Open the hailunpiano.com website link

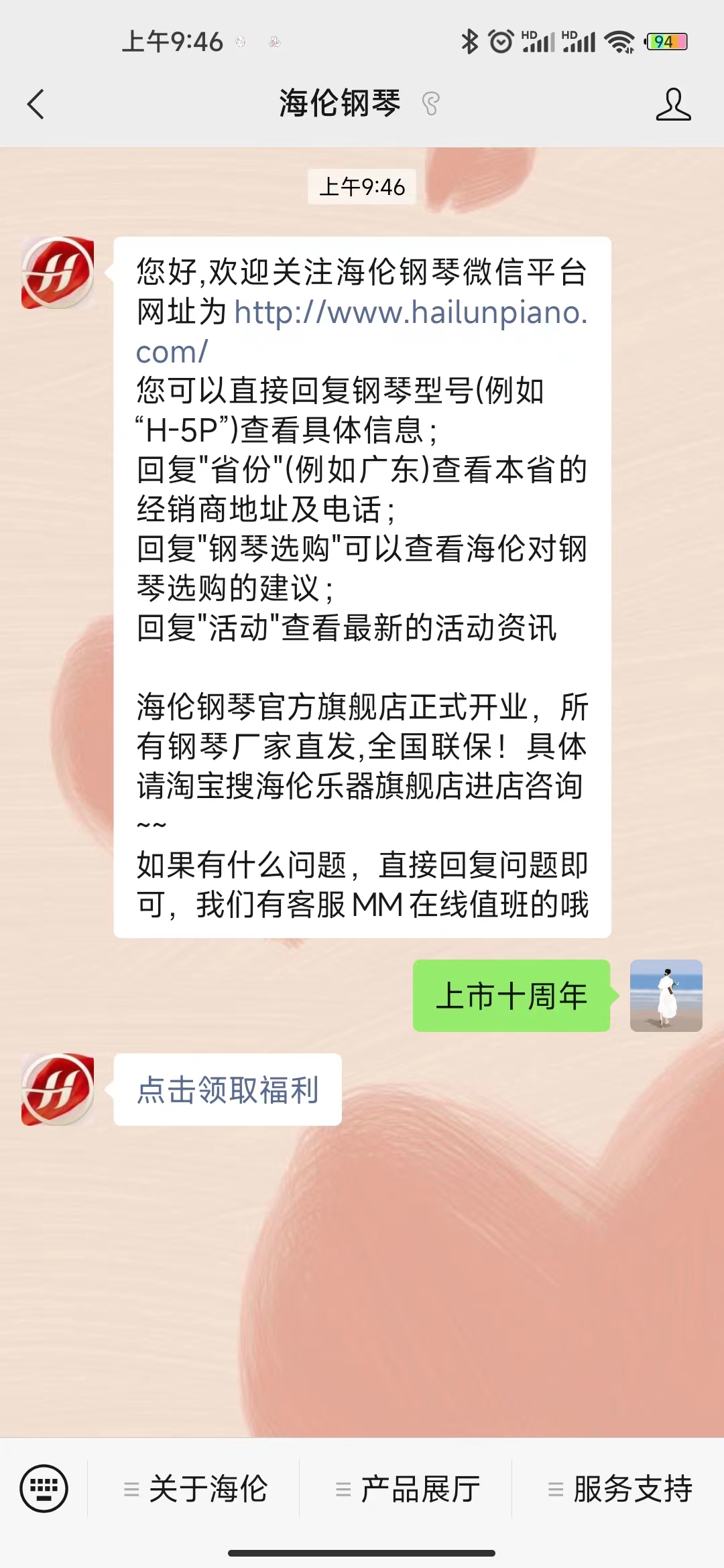click(410, 313)
